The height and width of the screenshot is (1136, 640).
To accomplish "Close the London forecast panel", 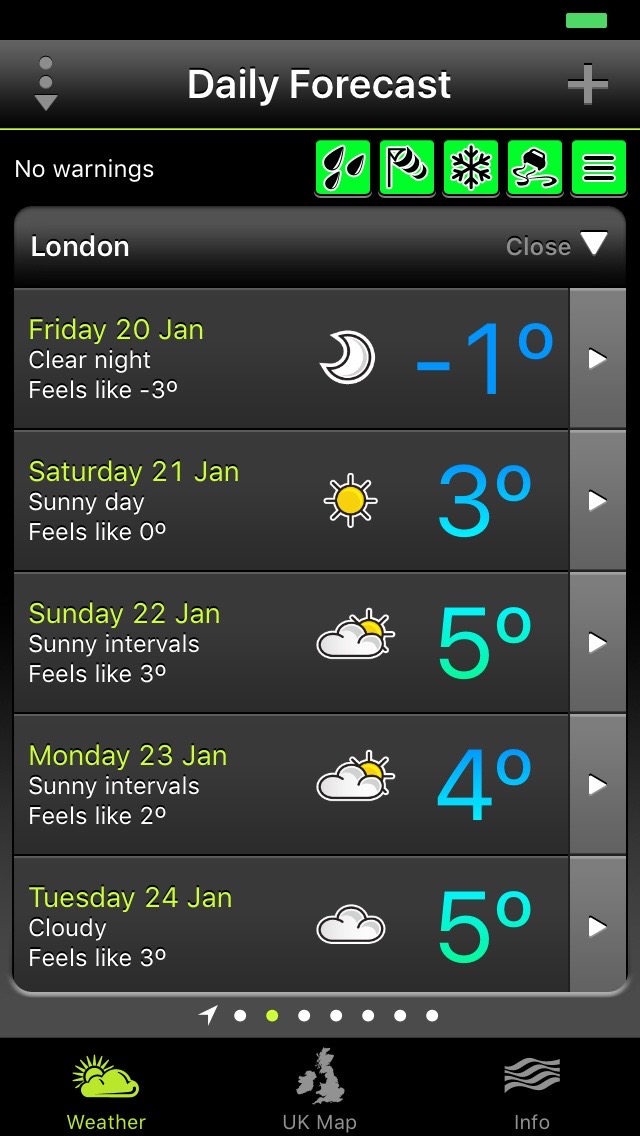I will [558, 246].
